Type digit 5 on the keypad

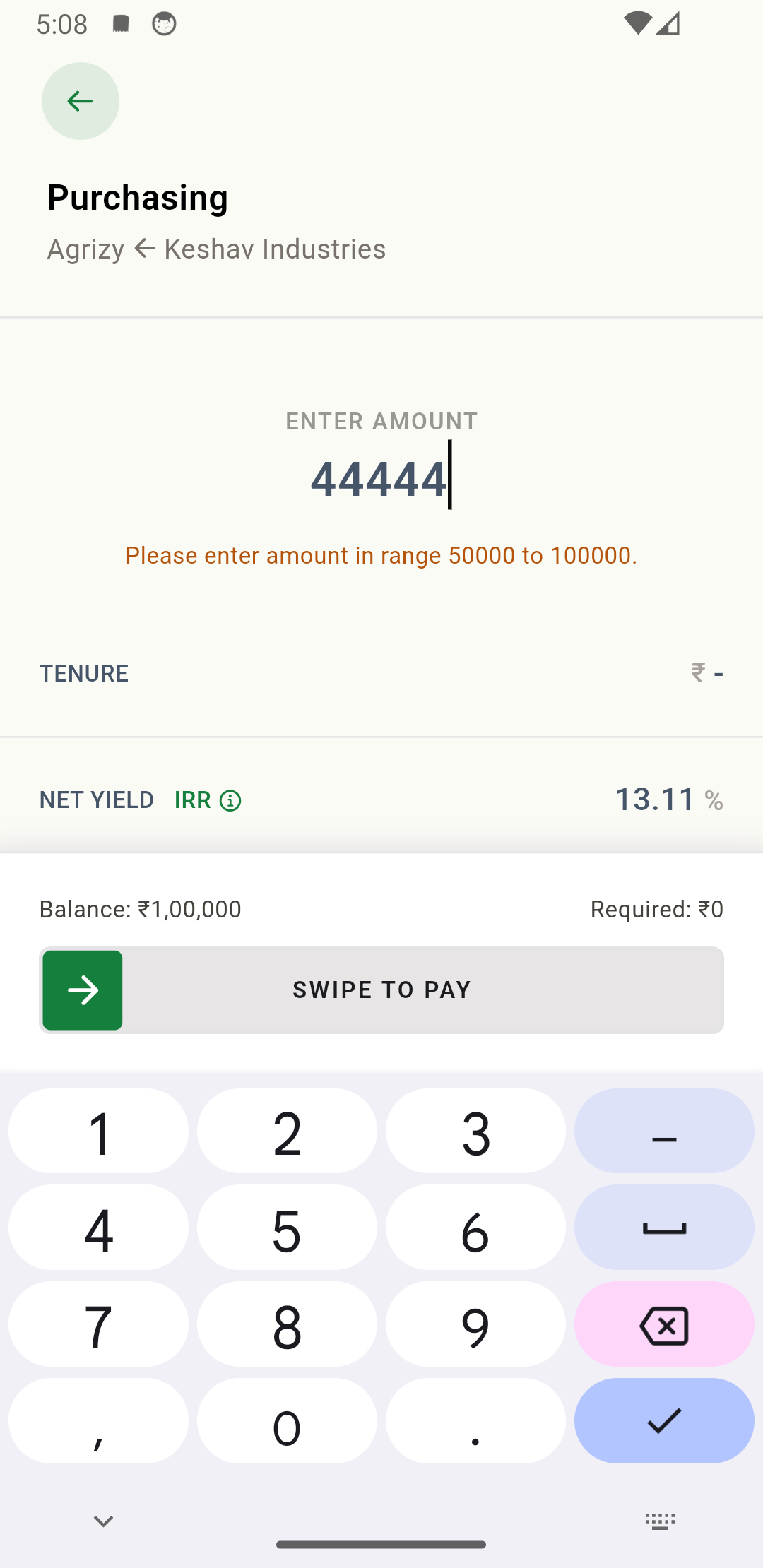click(287, 1228)
